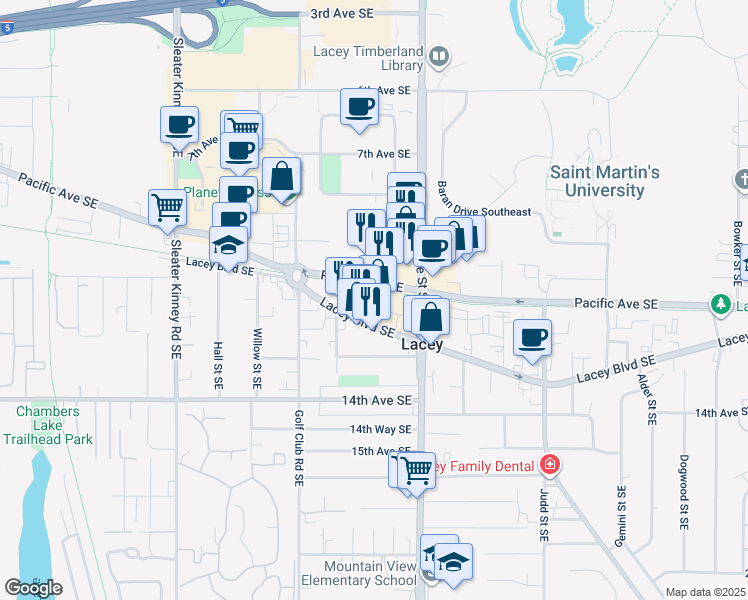Tap the Lacey Family Dental pin
This screenshot has height=600, width=748.
click(550, 464)
